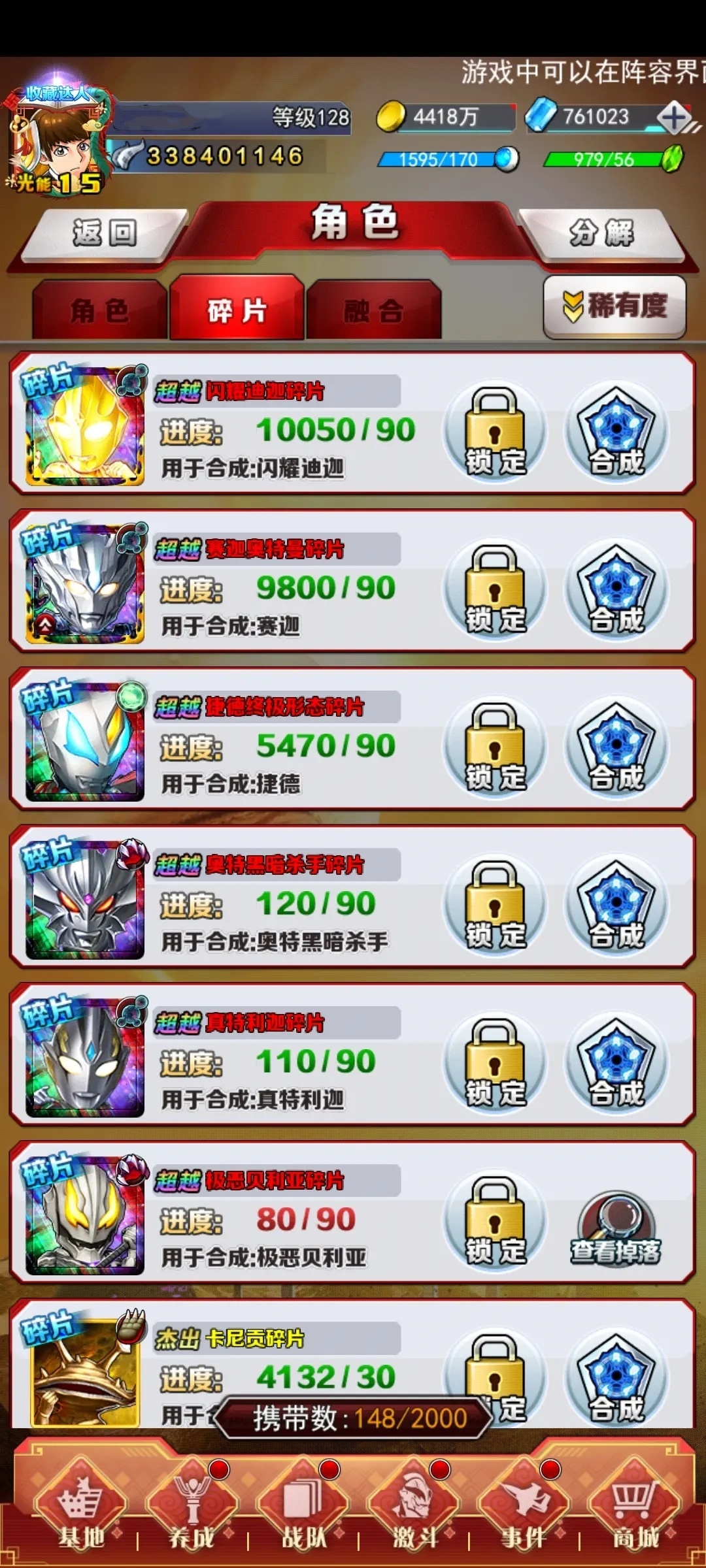Open the 养成 section

coord(192,1509)
